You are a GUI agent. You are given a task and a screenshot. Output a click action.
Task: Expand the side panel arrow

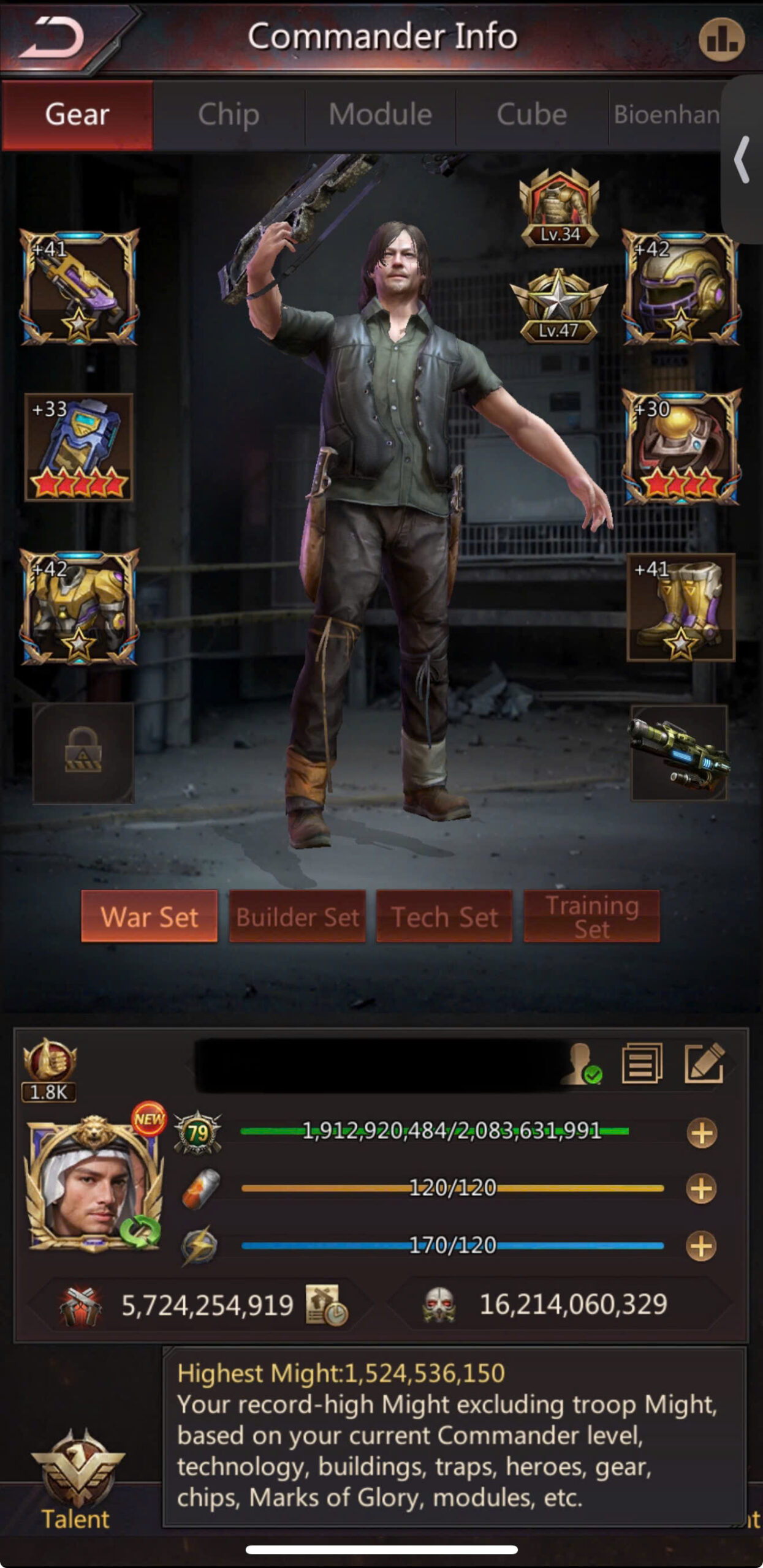point(742,160)
